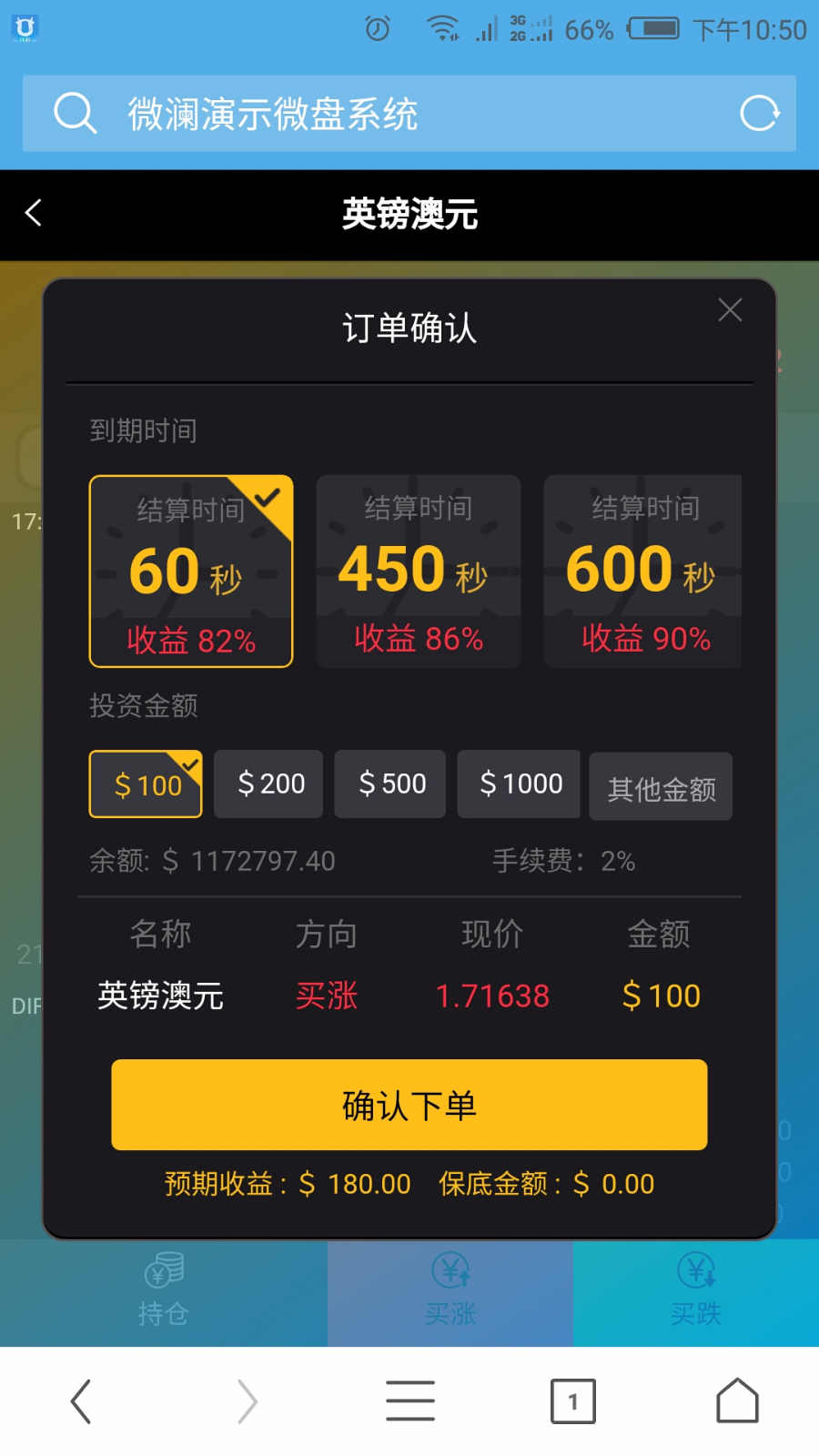Tap the address bar showing 微澜演示微盘系统
This screenshot has height=1456, width=819.
click(400, 115)
